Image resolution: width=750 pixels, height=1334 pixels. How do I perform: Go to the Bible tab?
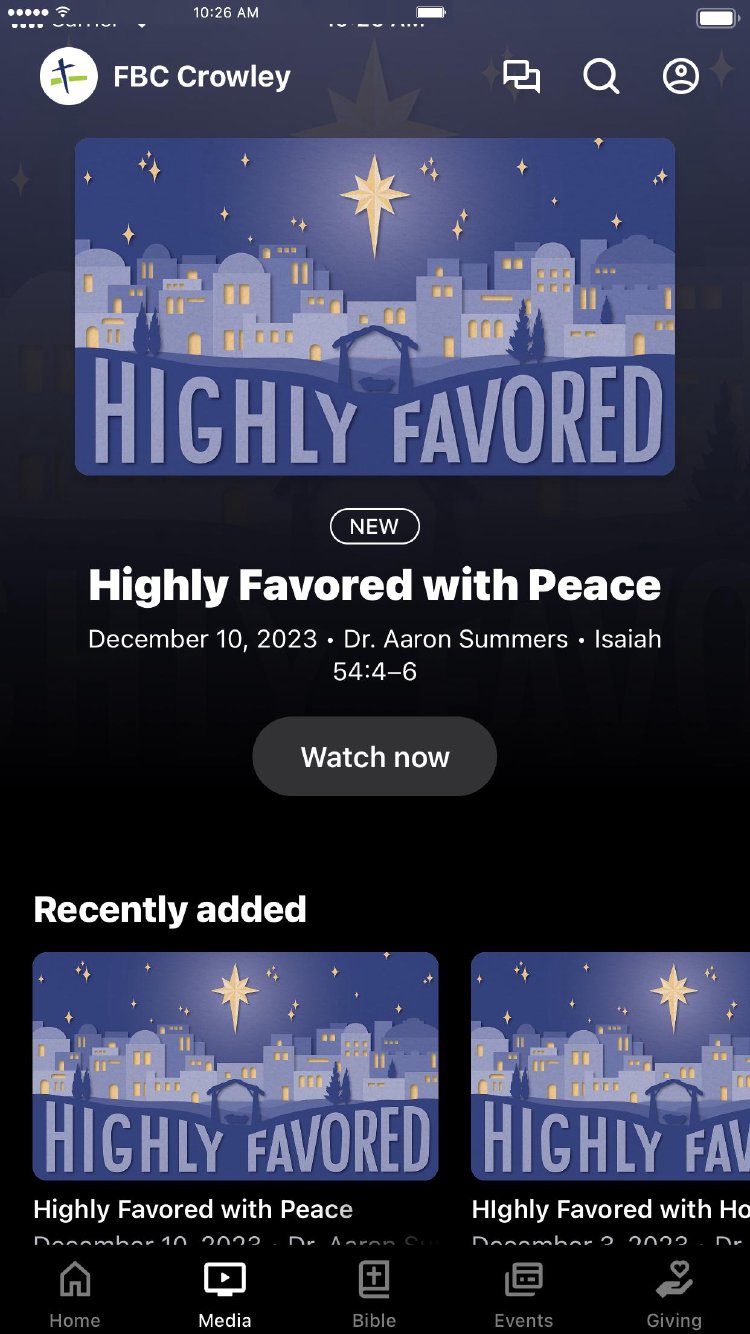tap(374, 1294)
